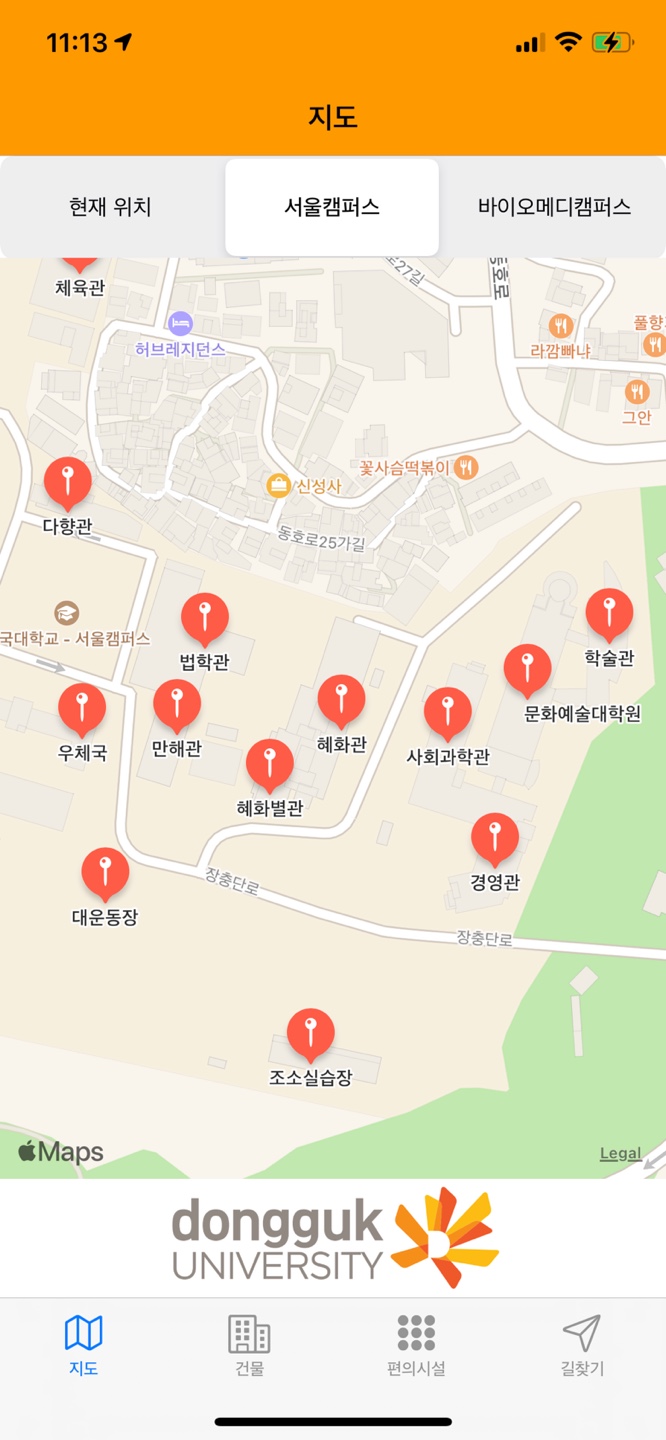
Task: Switch to the 편의시설 tab
Action: coord(416,1345)
